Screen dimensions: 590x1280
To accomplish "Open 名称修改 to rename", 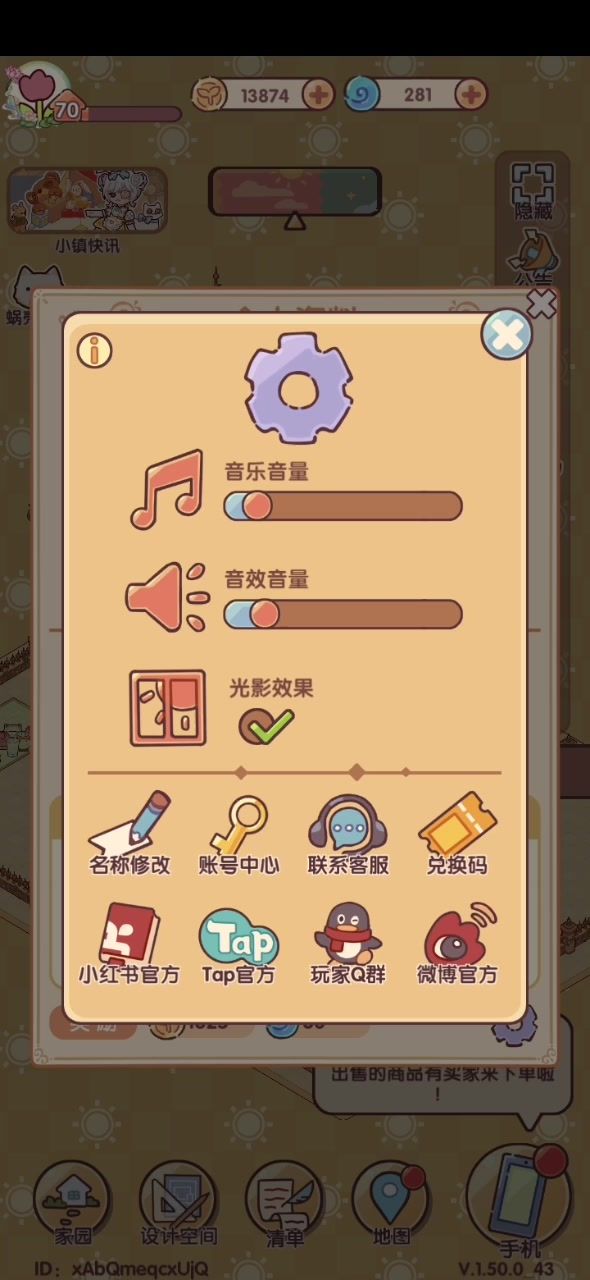I will 130,834.
